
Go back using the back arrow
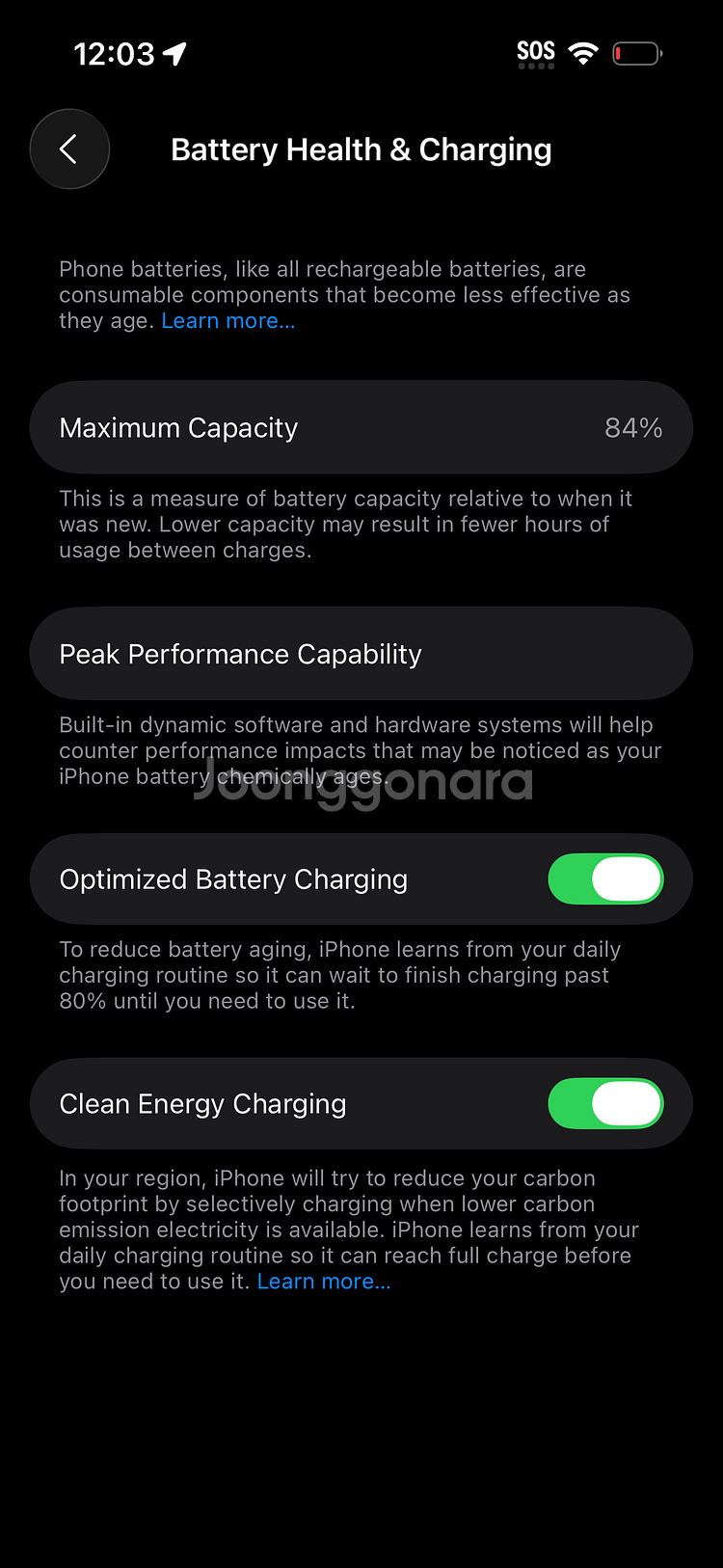[68, 149]
